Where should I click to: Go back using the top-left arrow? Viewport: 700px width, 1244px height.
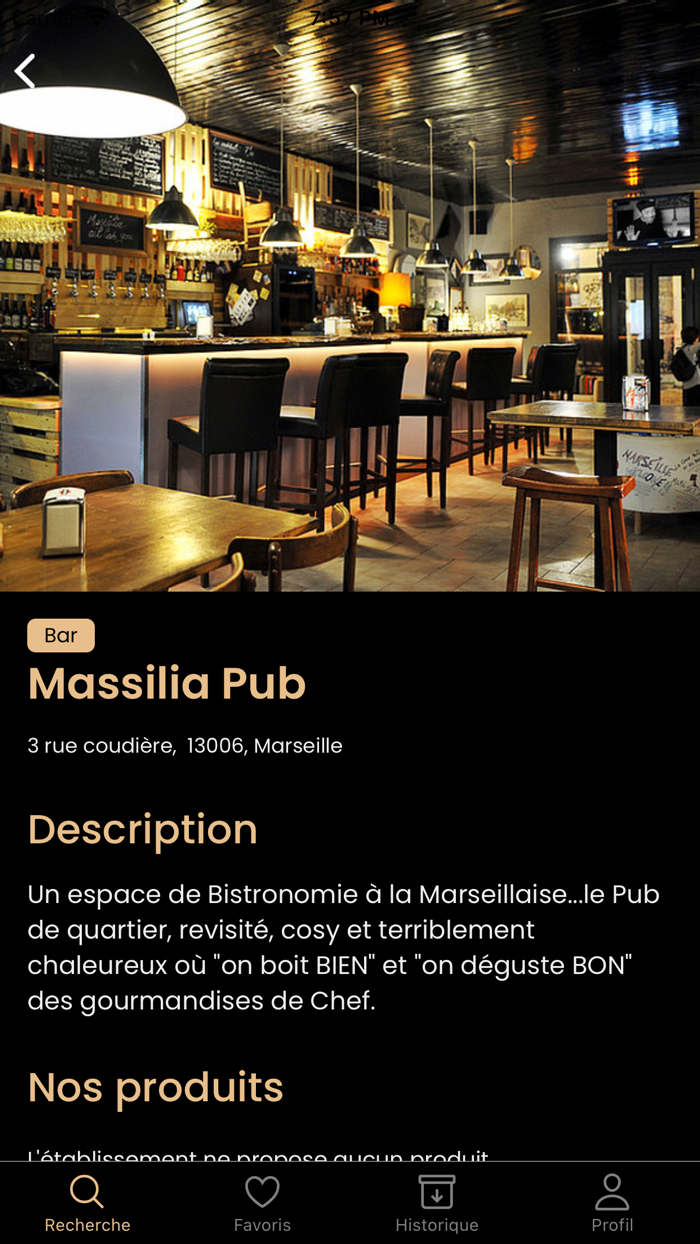(x=25, y=71)
